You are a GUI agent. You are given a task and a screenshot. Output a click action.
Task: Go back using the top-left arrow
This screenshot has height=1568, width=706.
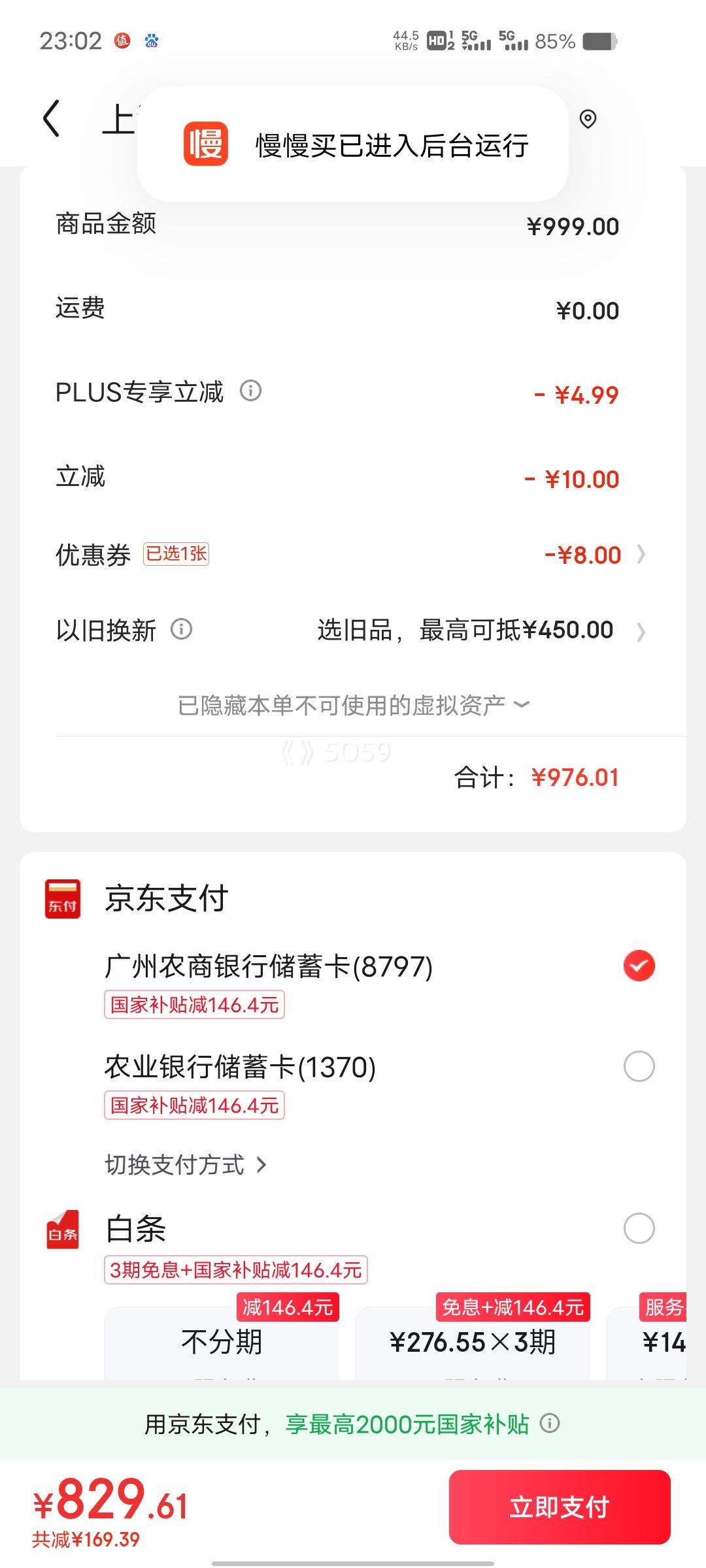pos(51,119)
